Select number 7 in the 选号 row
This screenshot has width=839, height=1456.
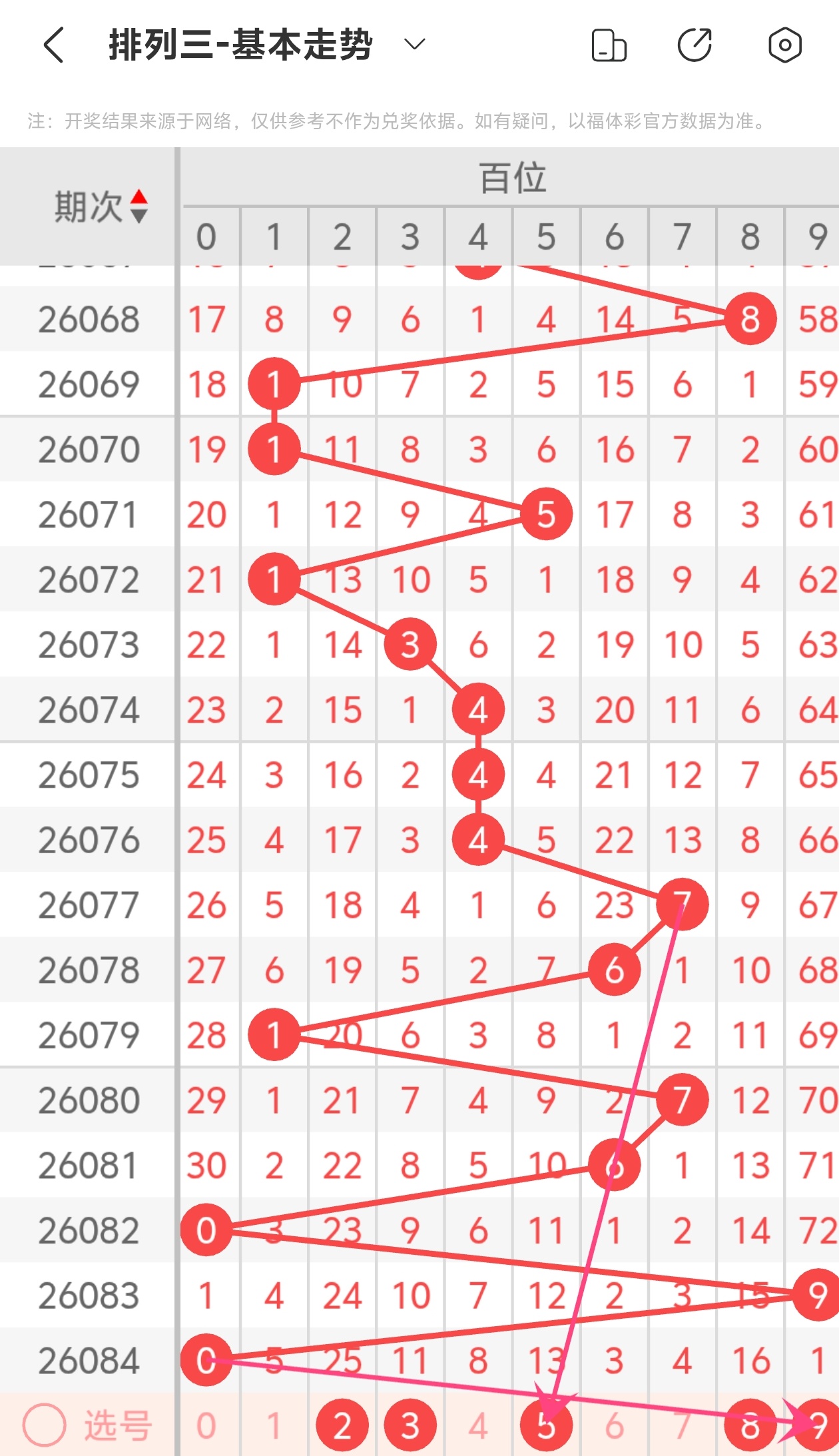tap(682, 1426)
